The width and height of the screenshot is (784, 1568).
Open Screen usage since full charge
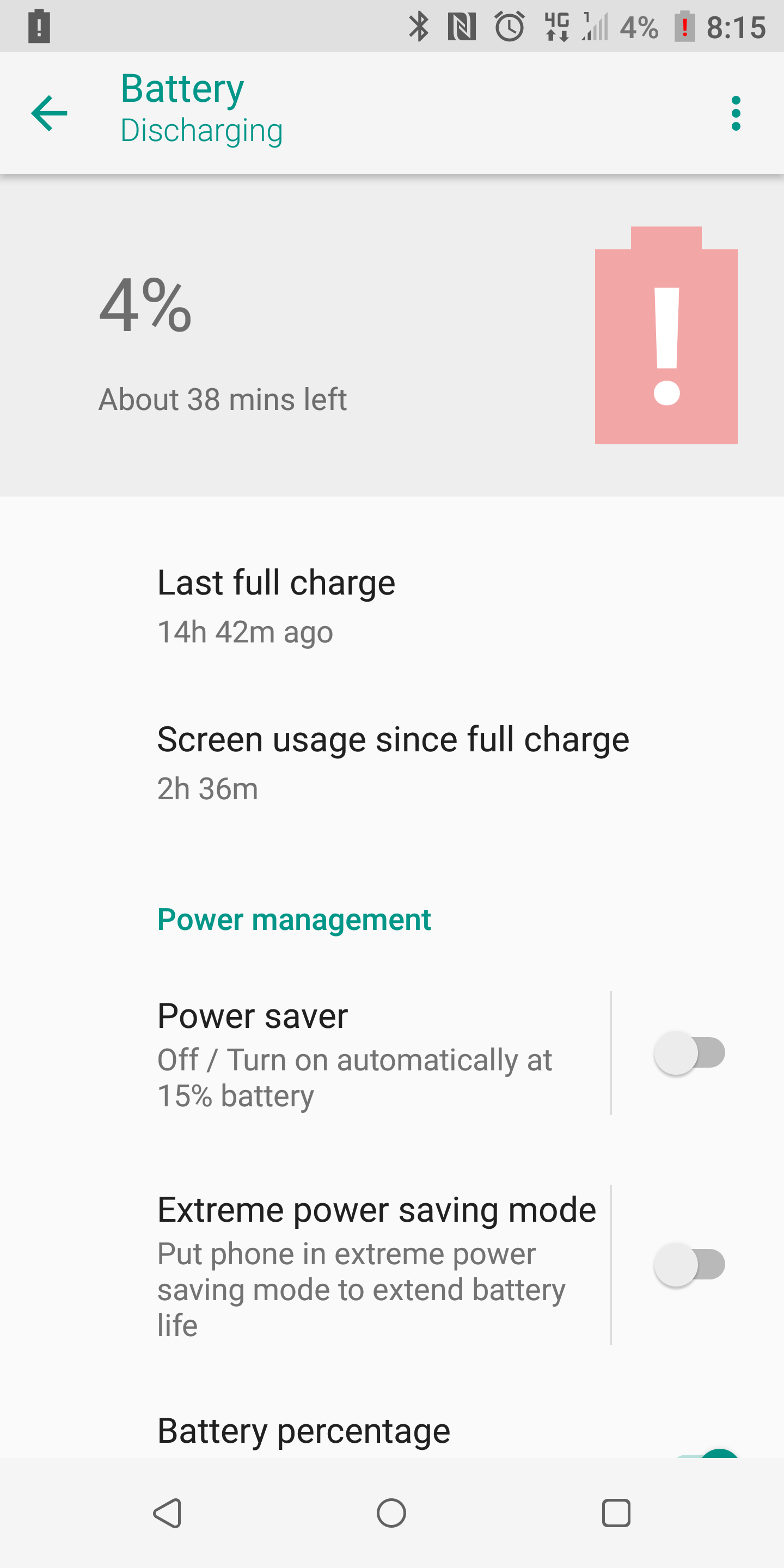[x=392, y=762]
